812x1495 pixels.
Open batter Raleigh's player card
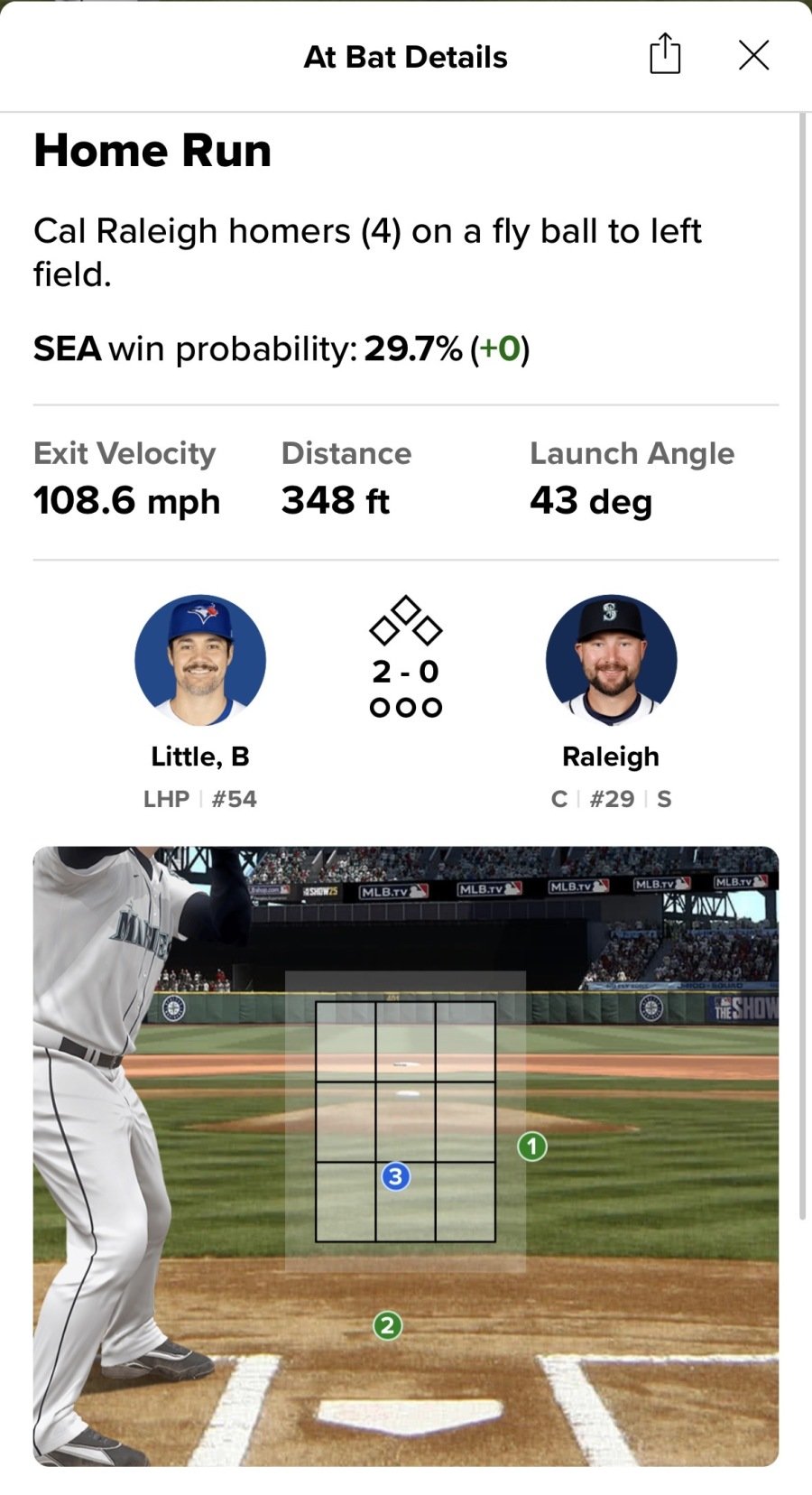pos(611,660)
